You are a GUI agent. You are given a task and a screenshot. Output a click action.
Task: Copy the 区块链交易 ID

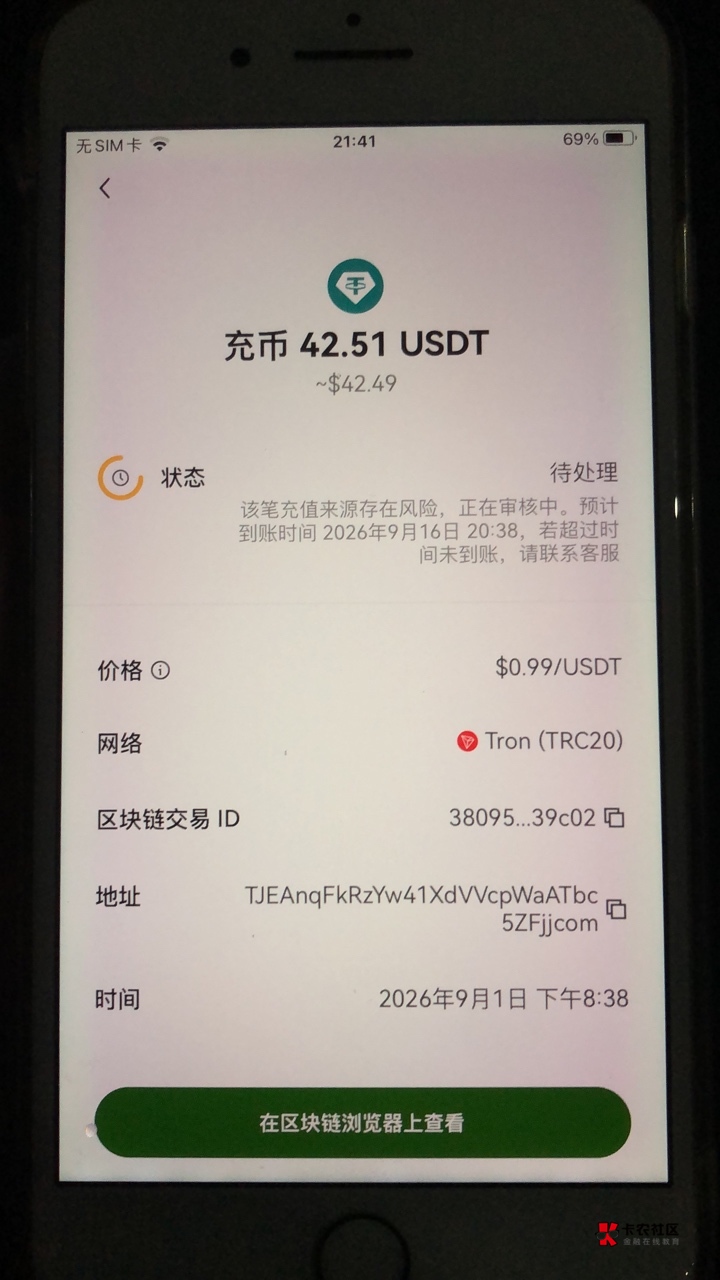[614, 818]
